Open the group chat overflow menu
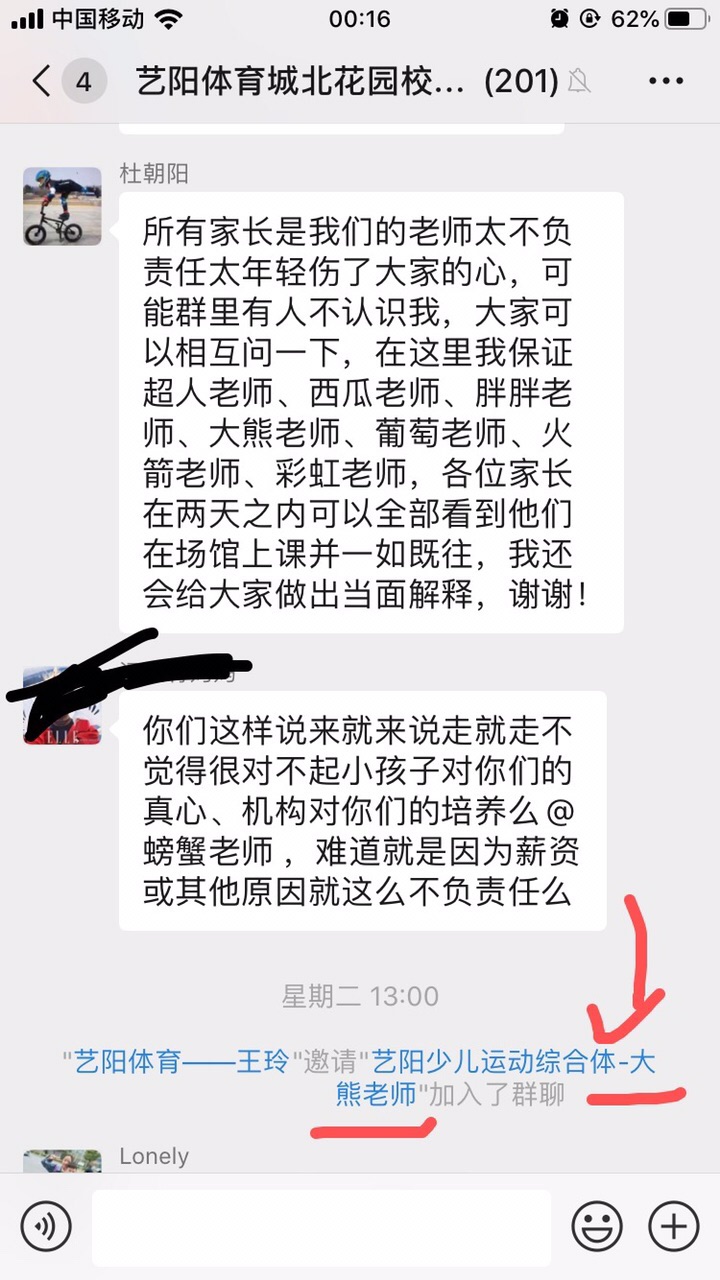 point(666,82)
